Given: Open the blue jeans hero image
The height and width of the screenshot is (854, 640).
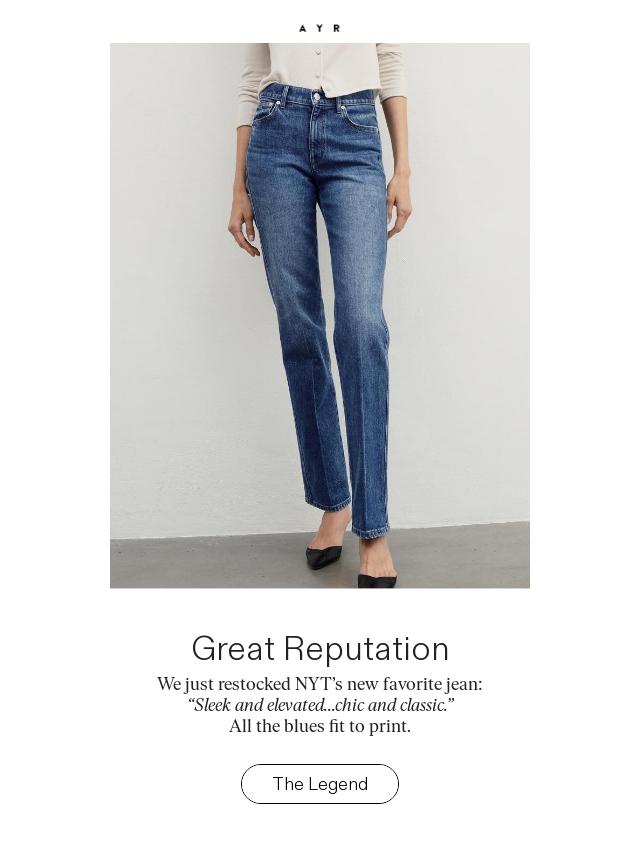Looking at the screenshot, I should (320, 315).
